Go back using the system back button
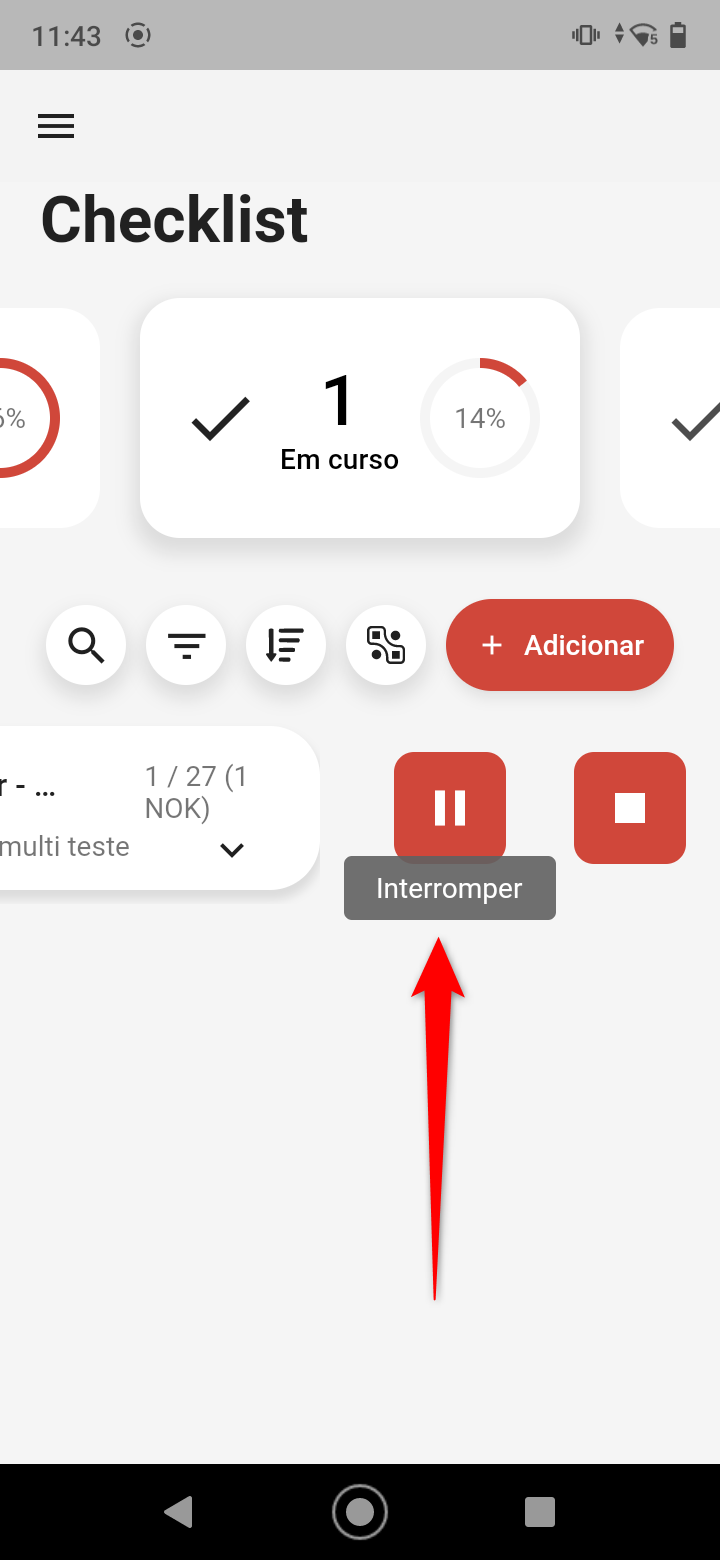Image resolution: width=720 pixels, height=1560 pixels. (x=179, y=1511)
